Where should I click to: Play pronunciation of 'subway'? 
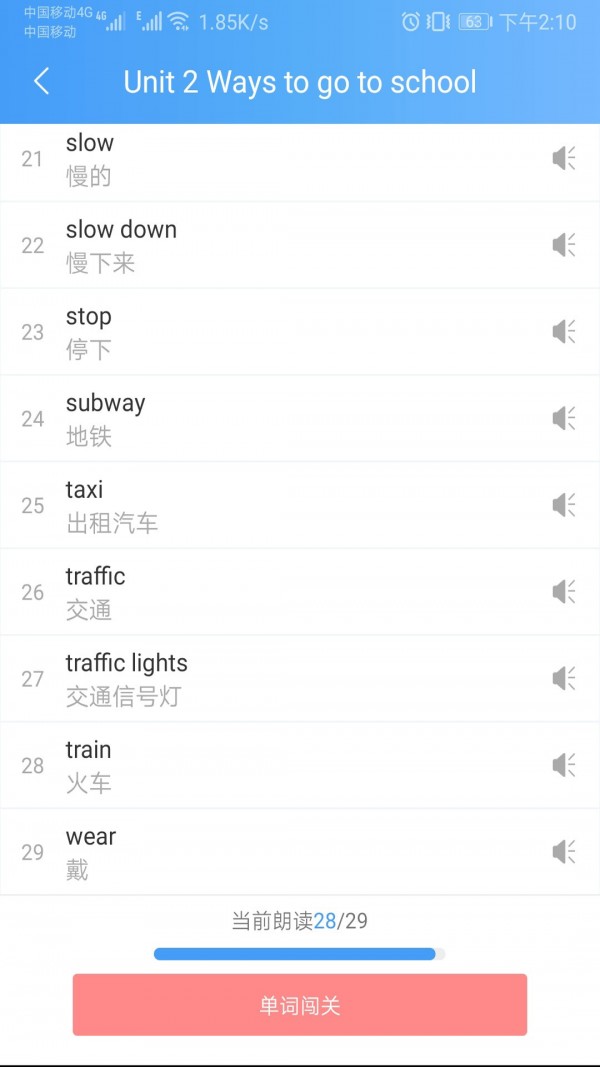(x=564, y=418)
